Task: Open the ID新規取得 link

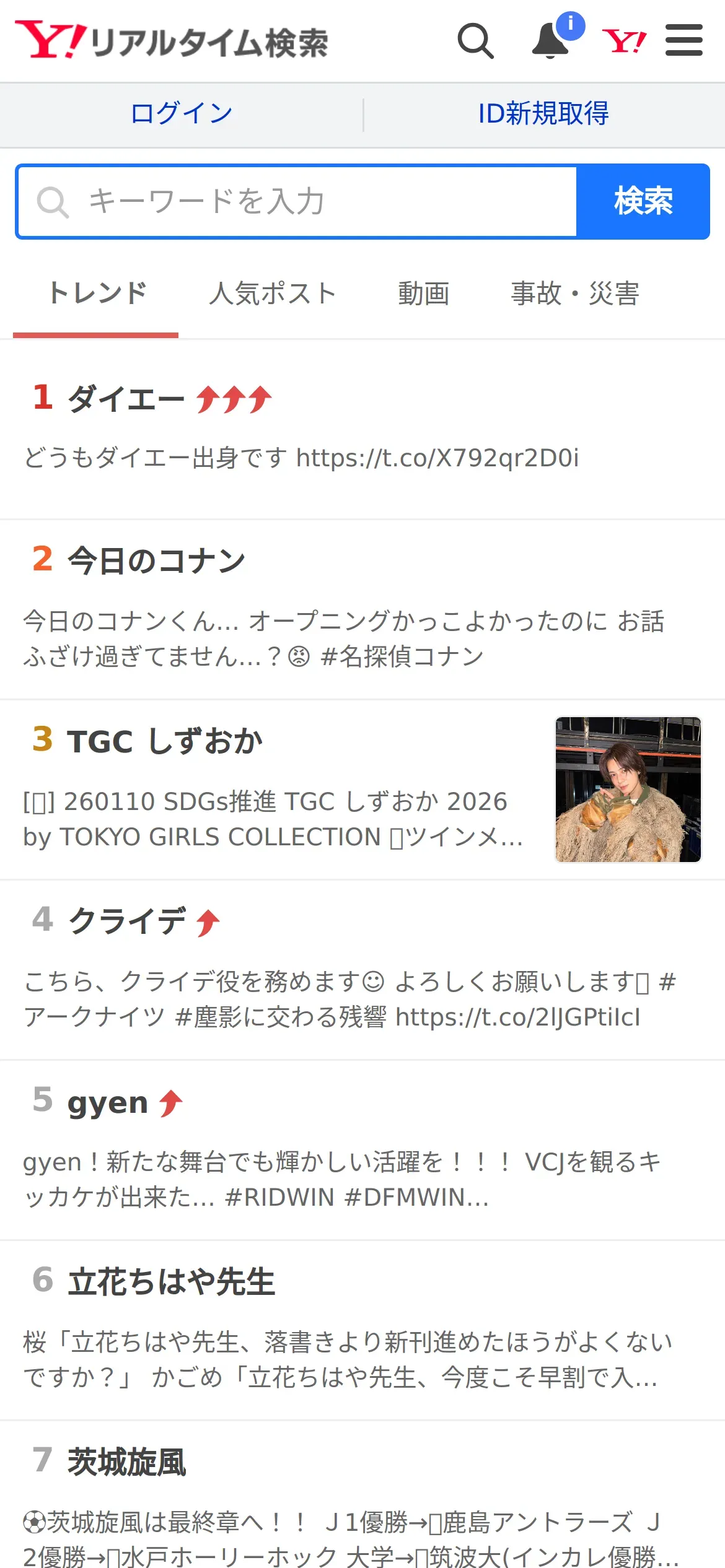Action: 543,114
